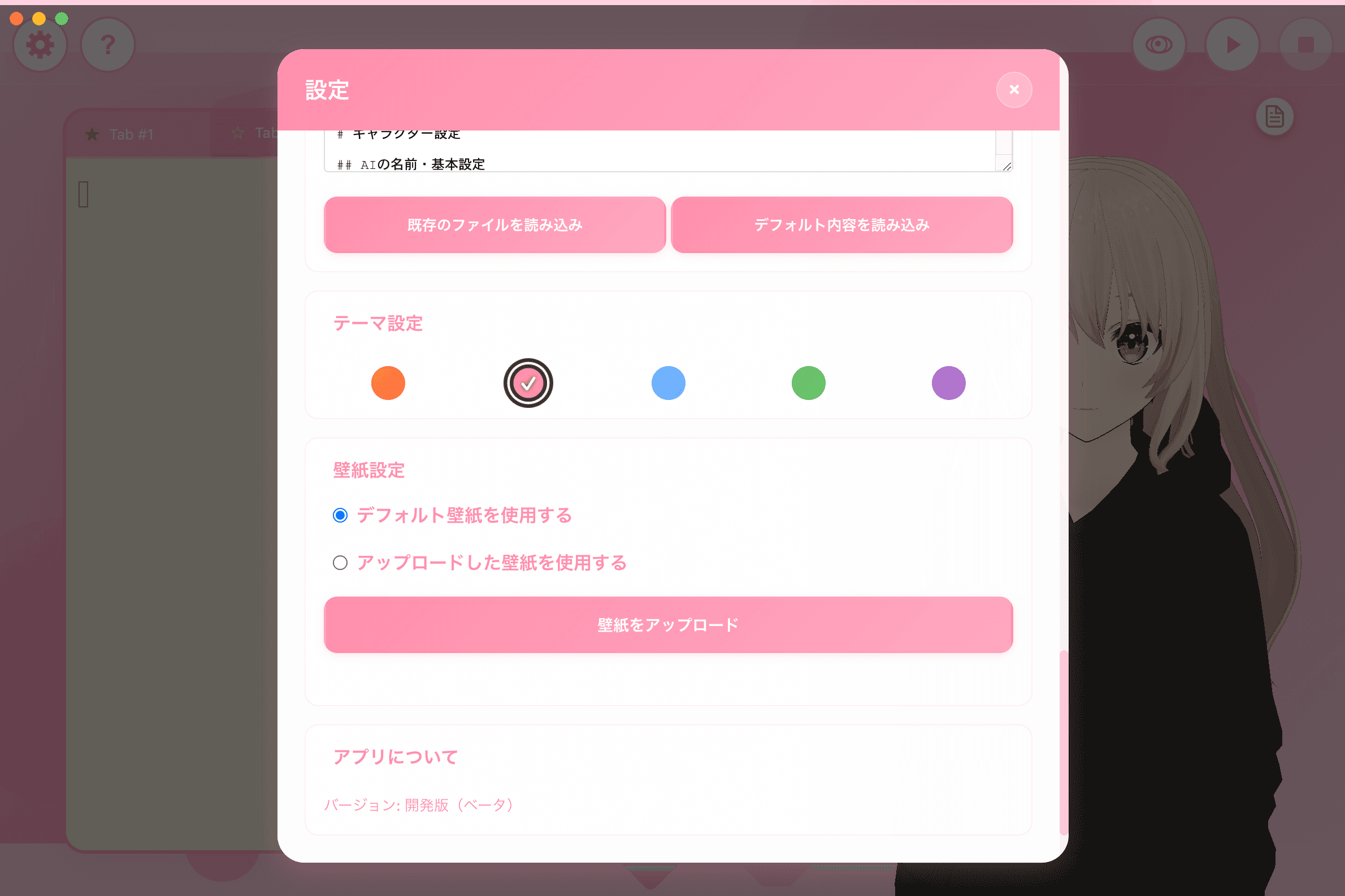The height and width of the screenshot is (896, 1345).
Task: Select the orange theme color
Action: click(x=388, y=383)
